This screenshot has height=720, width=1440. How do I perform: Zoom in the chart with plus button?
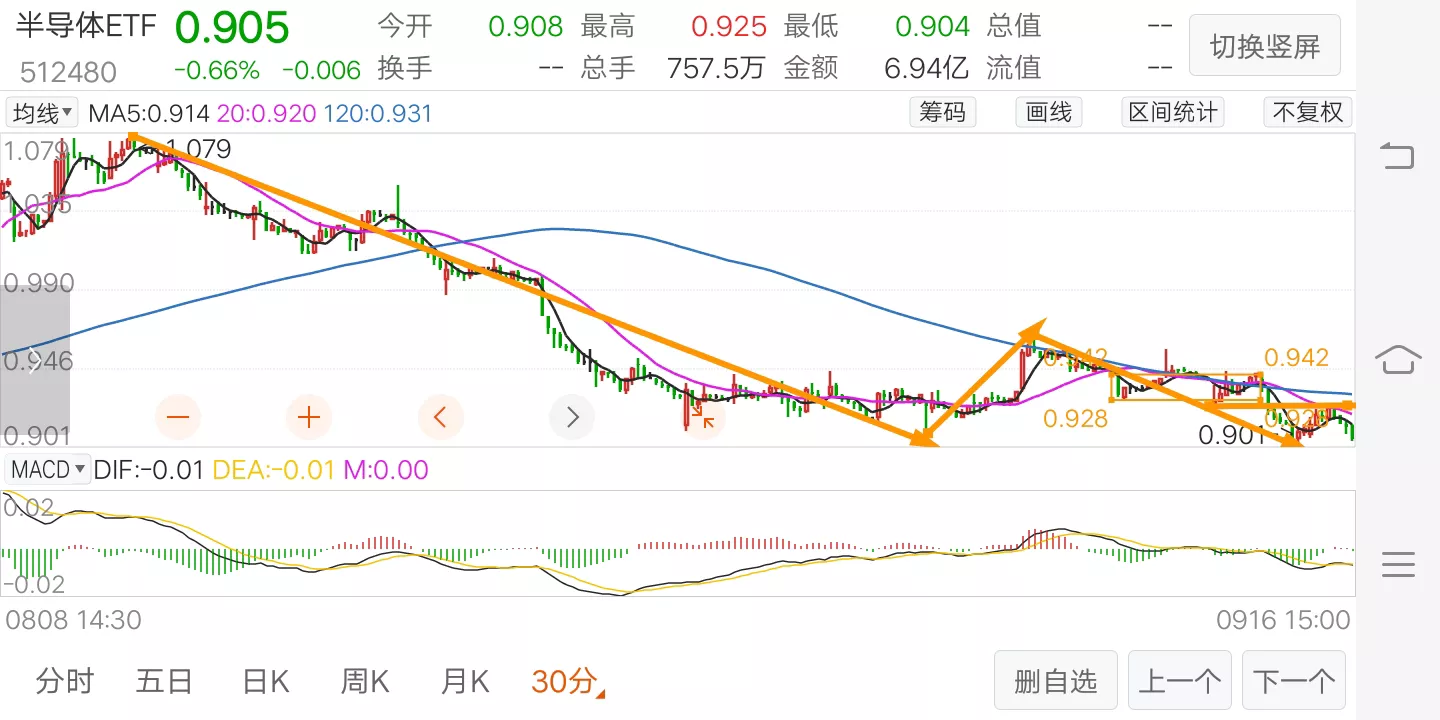309,416
